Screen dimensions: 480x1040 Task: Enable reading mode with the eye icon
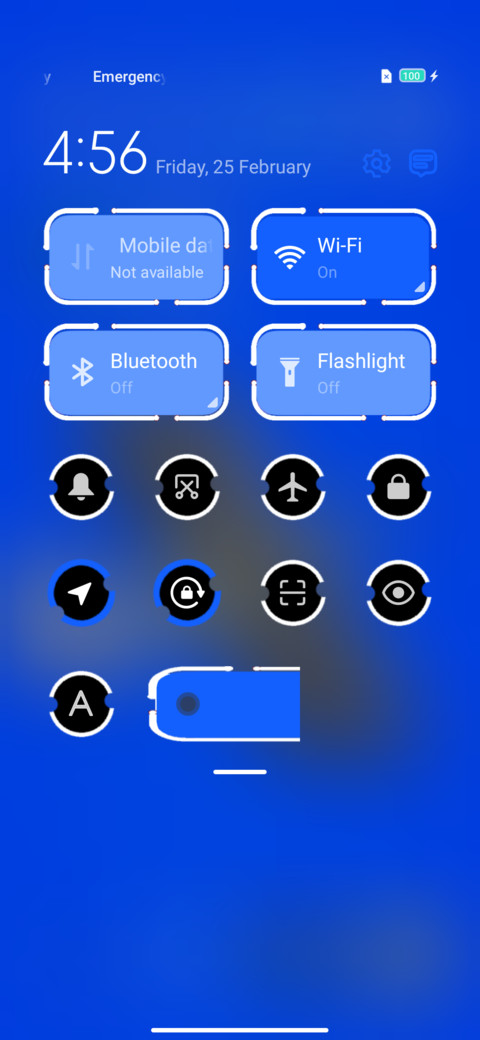coord(399,594)
